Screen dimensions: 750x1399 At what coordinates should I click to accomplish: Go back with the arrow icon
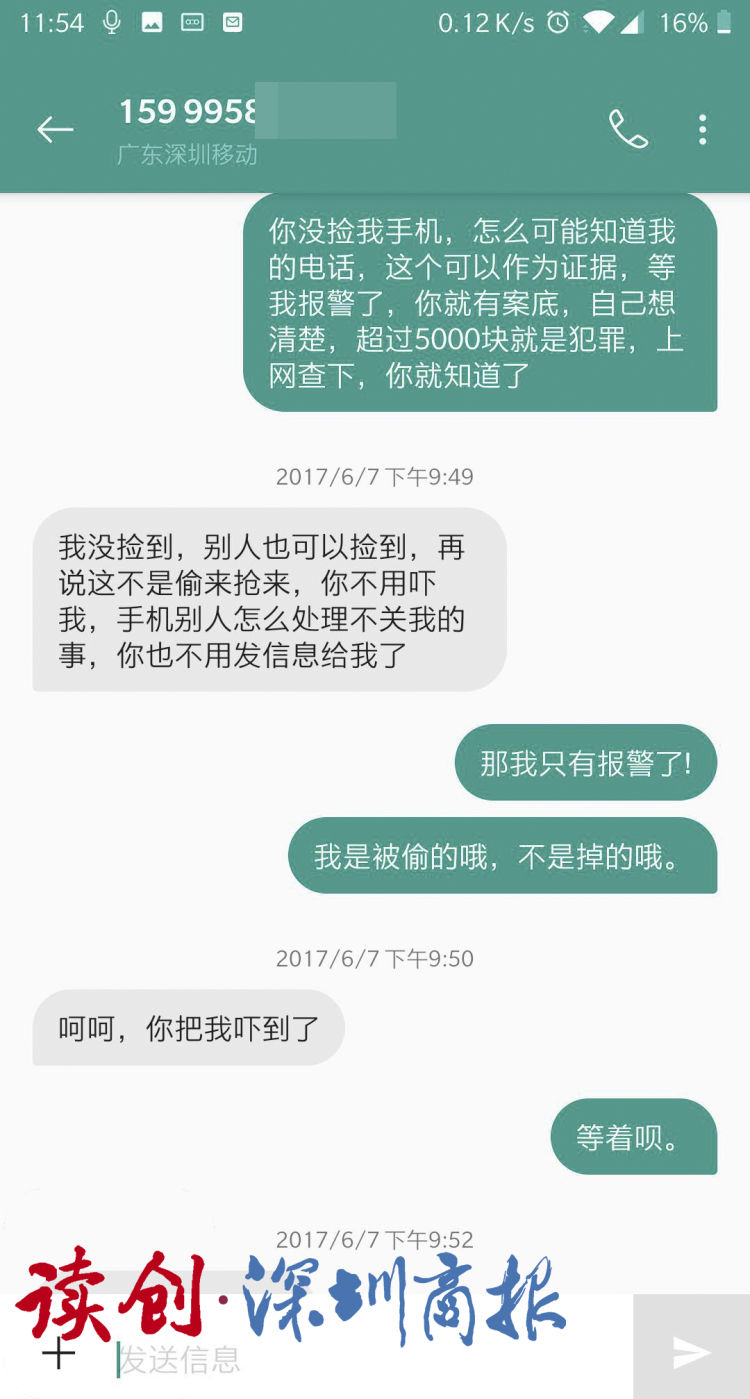tap(55, 129)
